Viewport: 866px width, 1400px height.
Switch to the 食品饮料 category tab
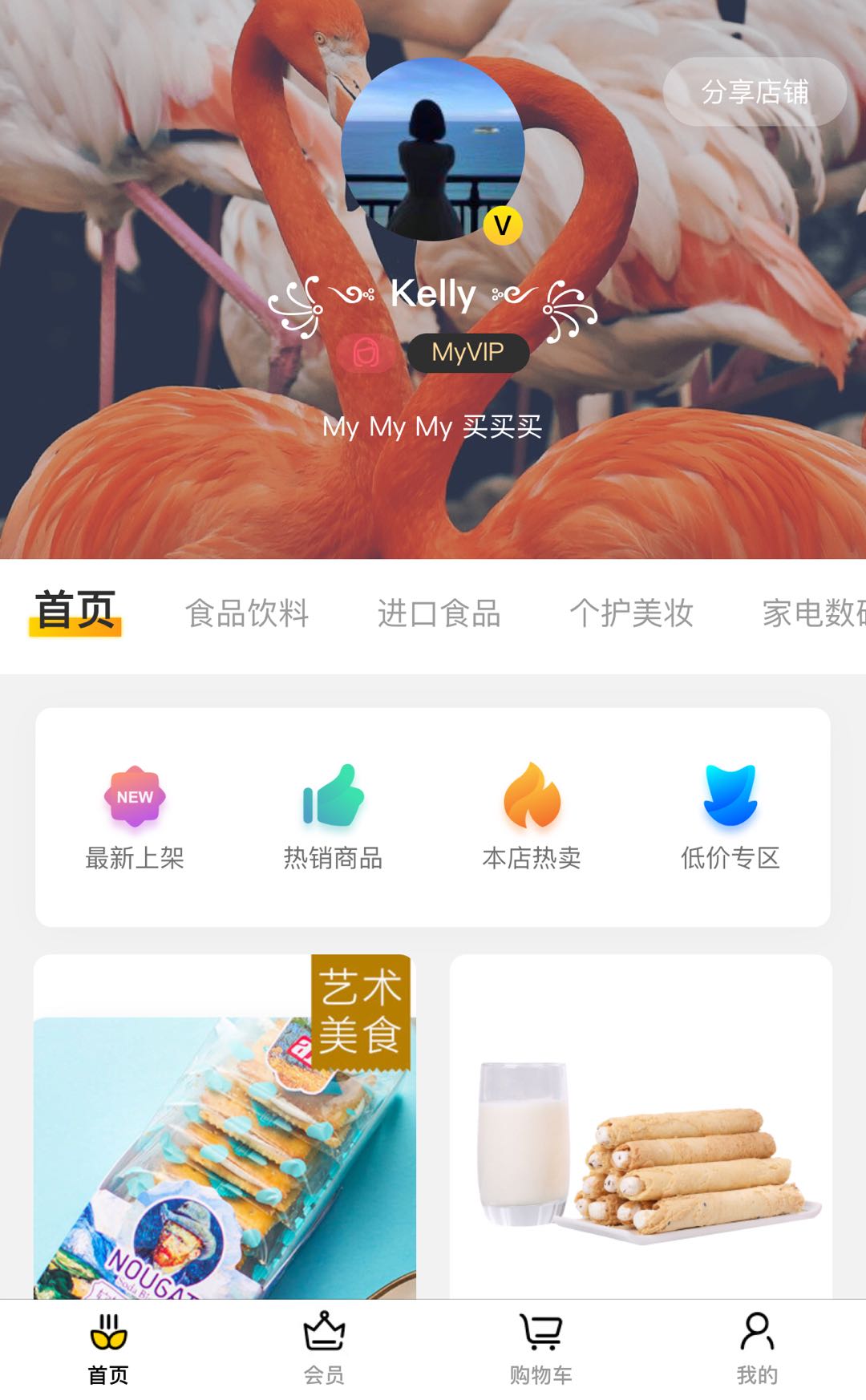(247, 613)
